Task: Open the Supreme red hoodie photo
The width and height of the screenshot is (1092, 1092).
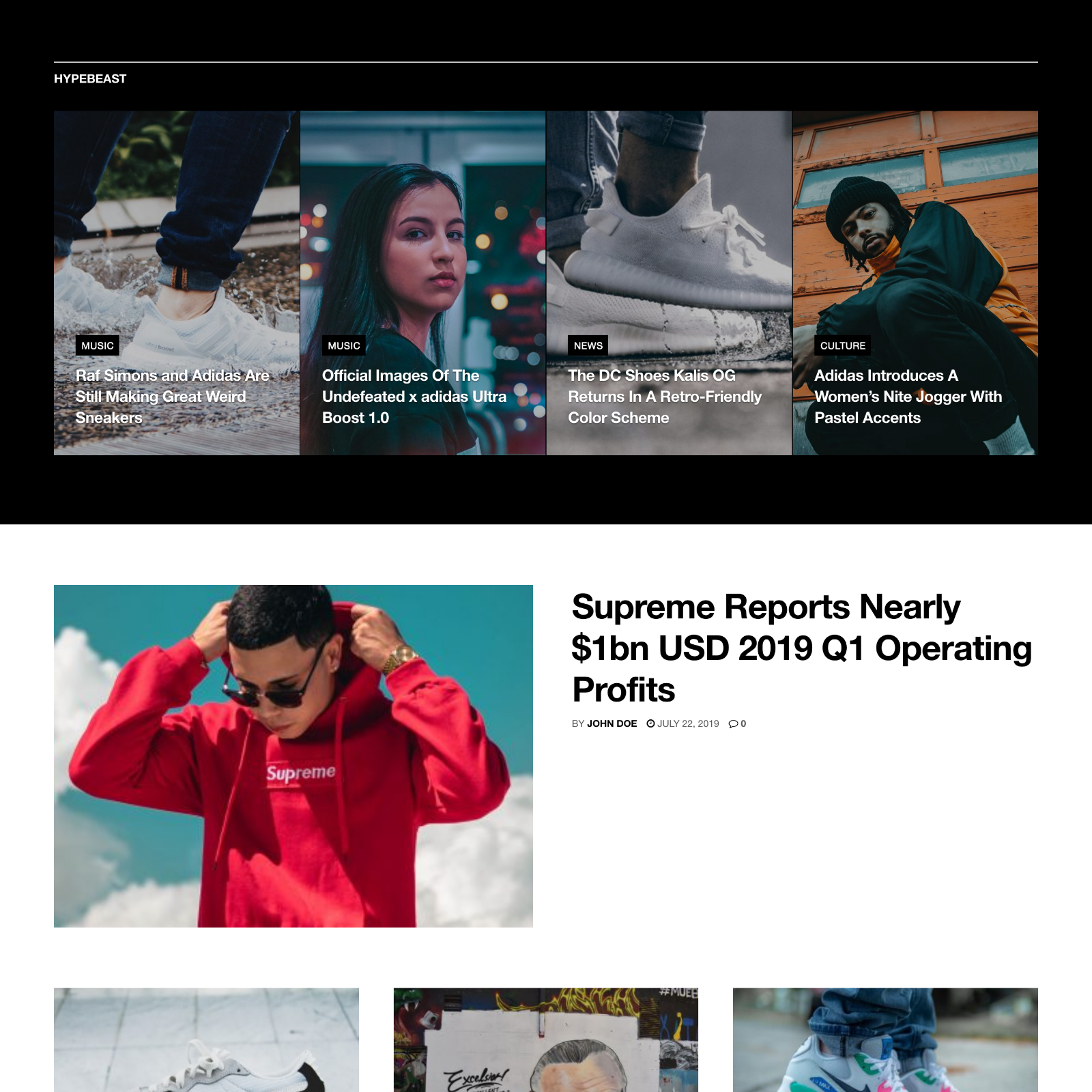Action: [293, 756]
